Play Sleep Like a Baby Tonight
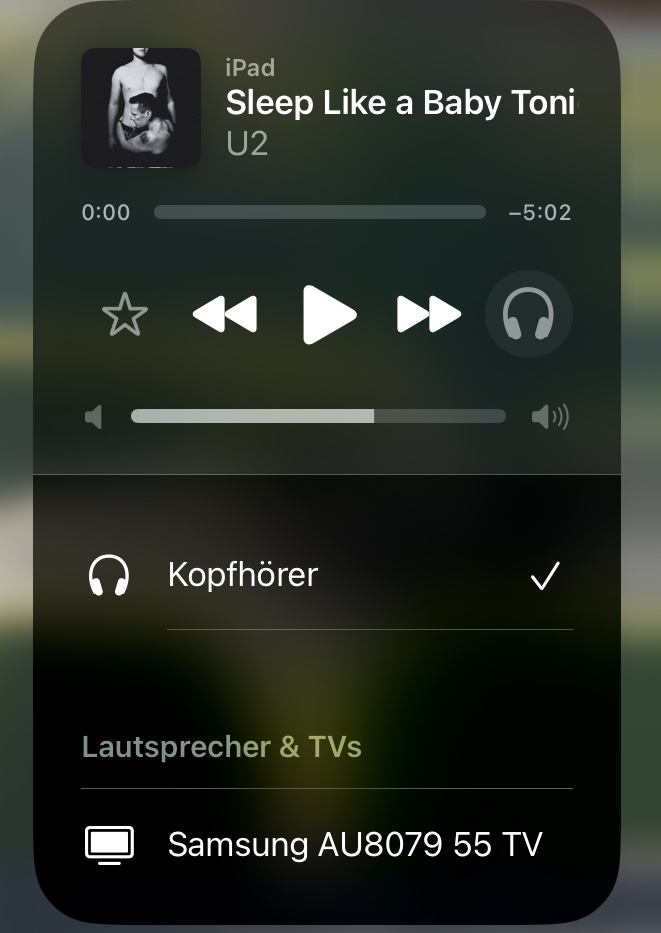 [x=329, y=315]
